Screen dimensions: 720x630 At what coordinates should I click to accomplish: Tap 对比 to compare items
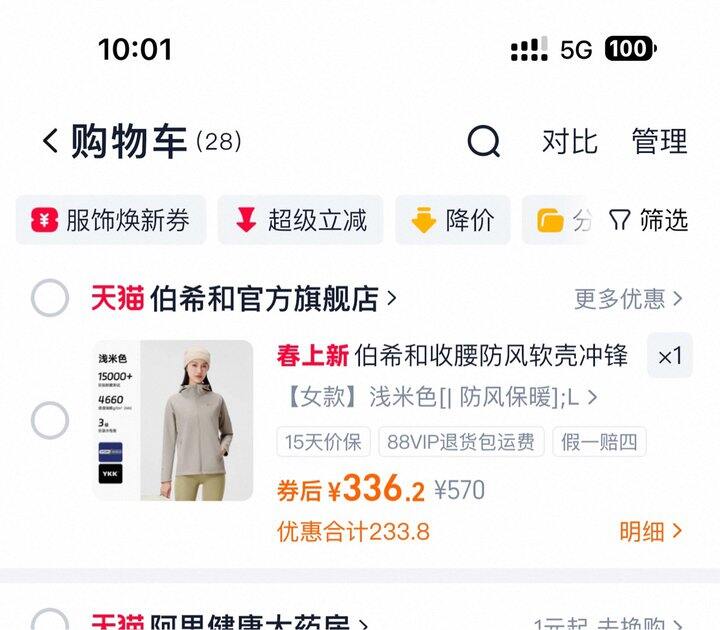[569, 141]
